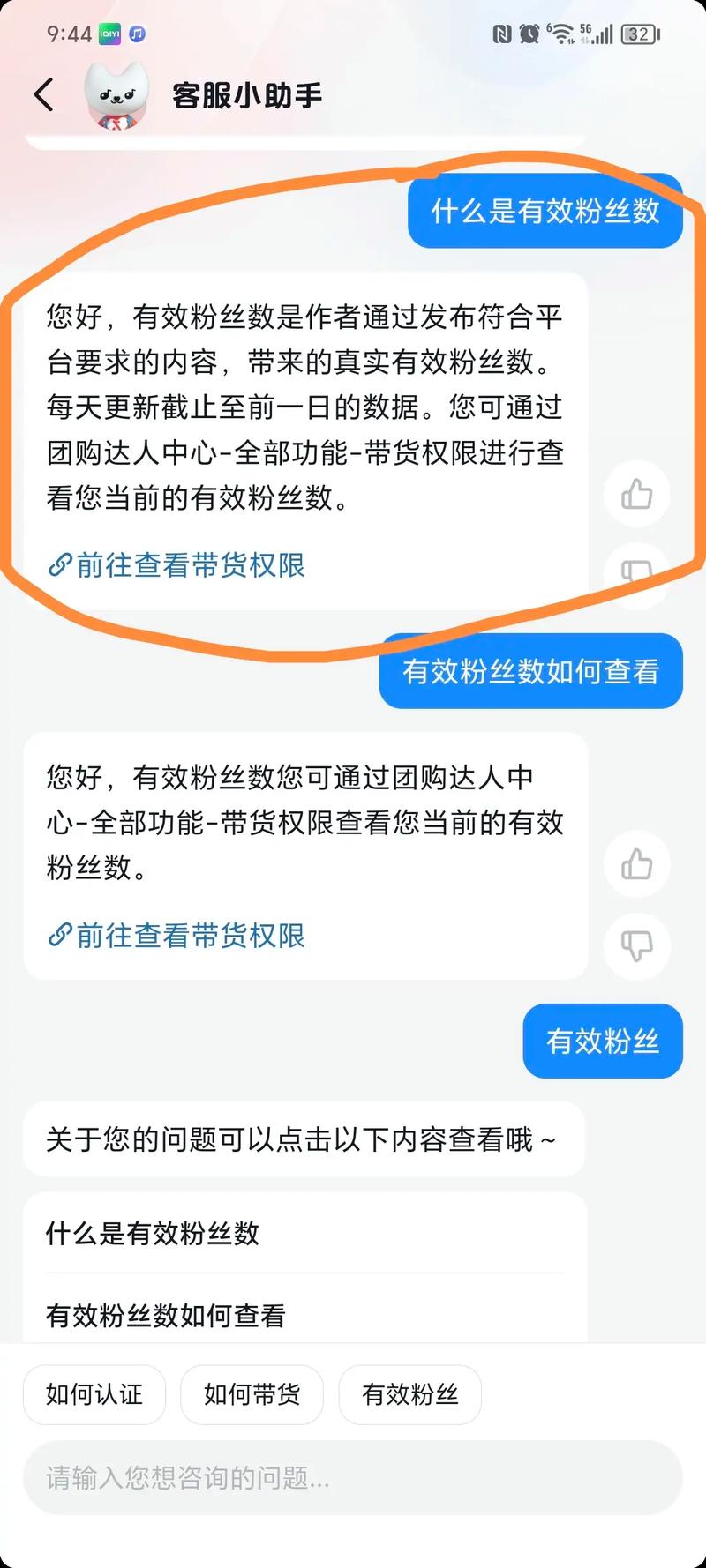
Task: Tap the thumbs-down icon on first reply
Action: [636, 571]
